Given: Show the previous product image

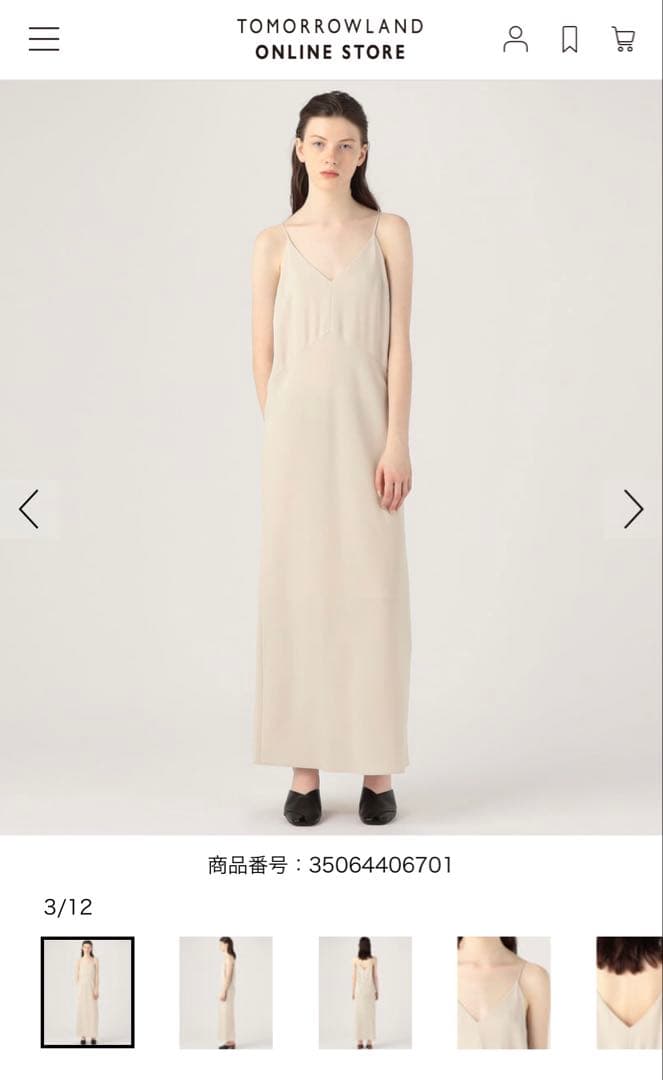Looking at the screenshot, I should (29, 509).
